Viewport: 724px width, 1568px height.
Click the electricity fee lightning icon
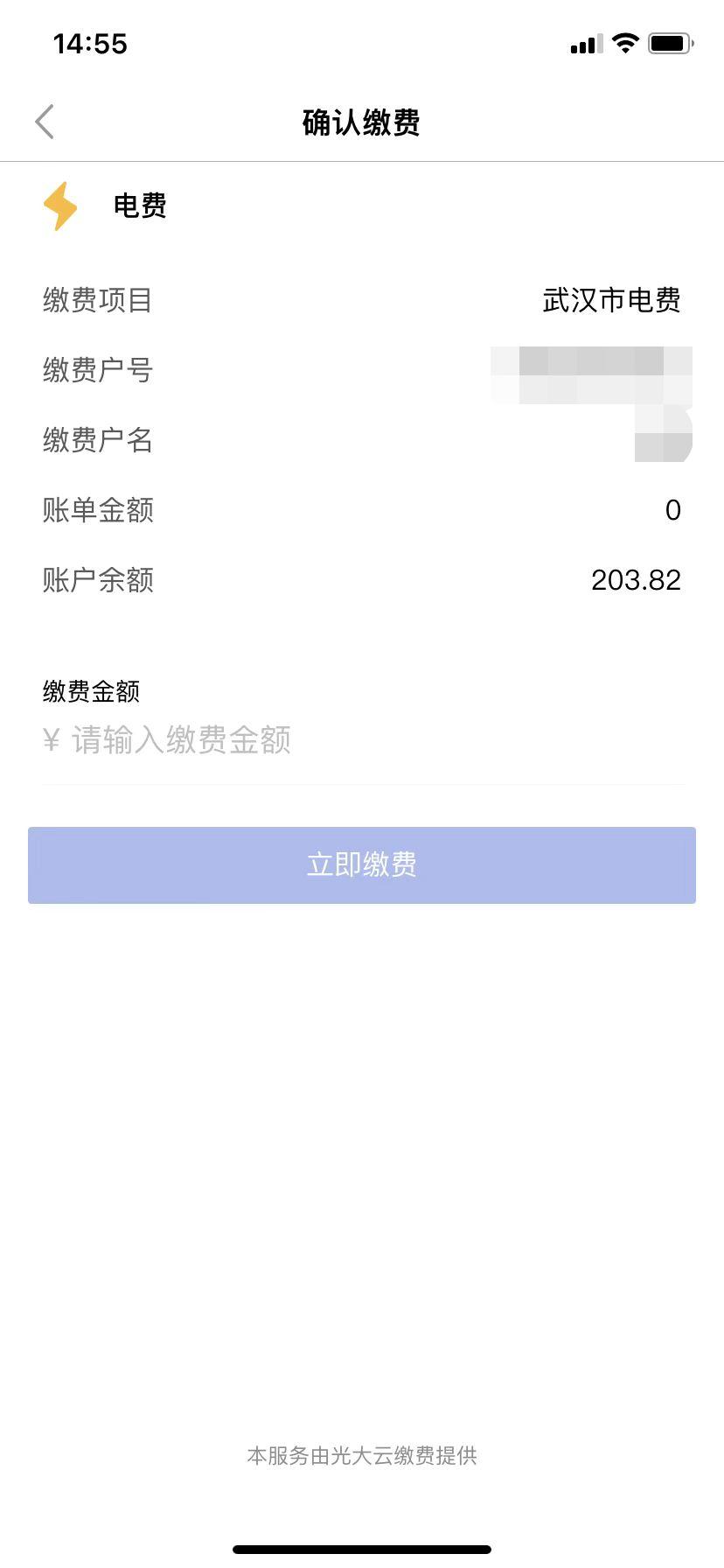tap(59, 206)
